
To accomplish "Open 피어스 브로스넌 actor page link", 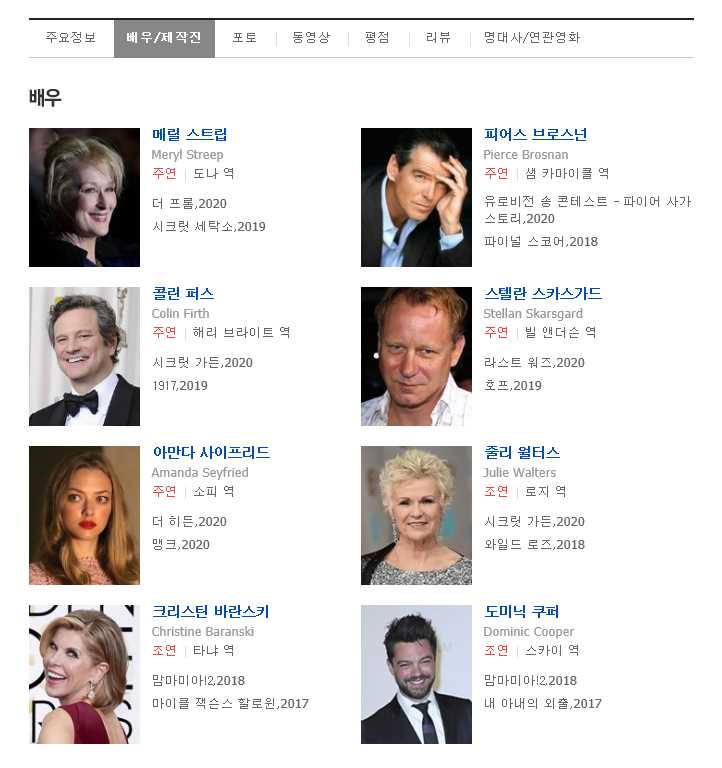I will 535,134.
